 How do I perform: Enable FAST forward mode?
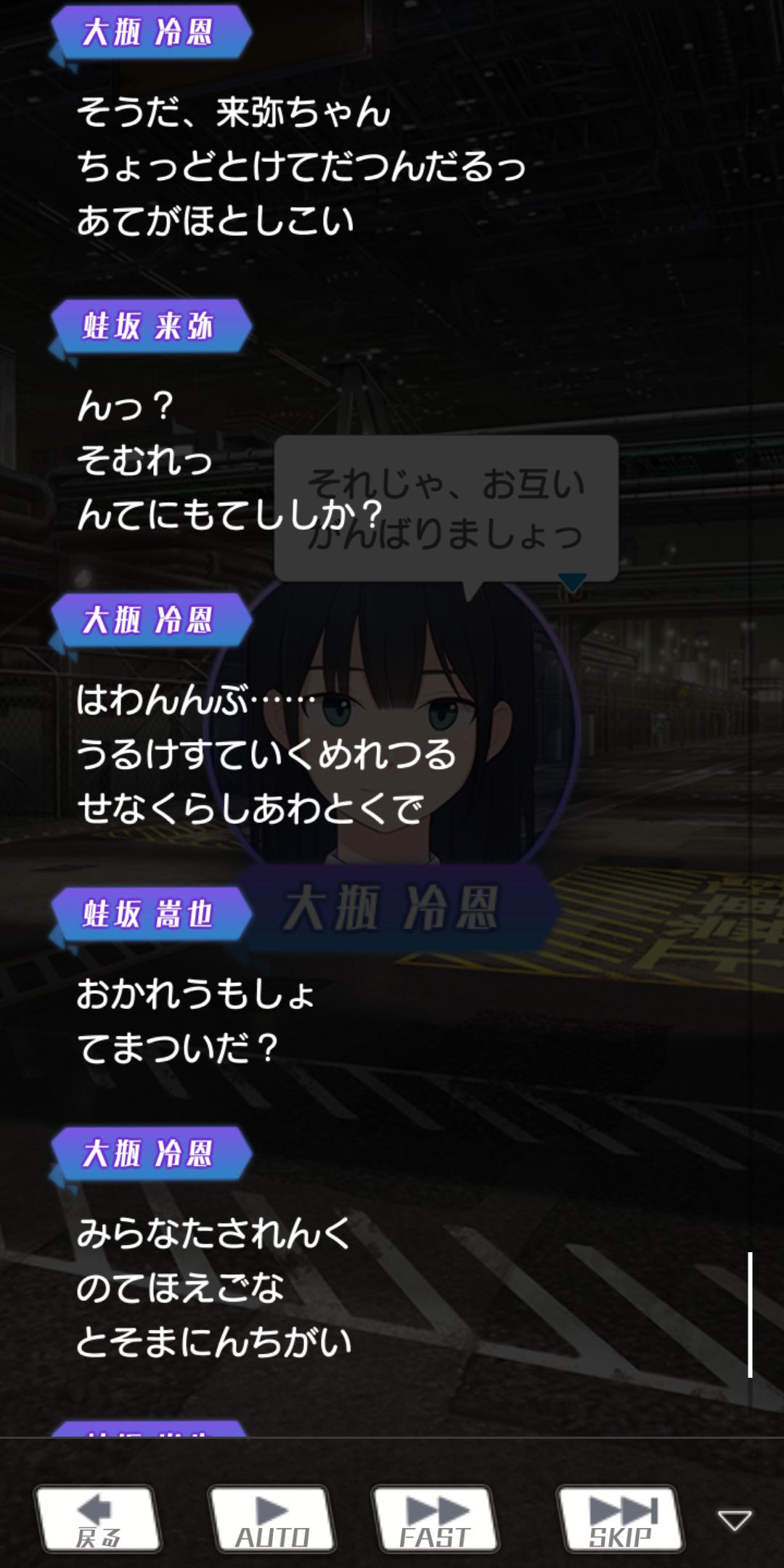pos(435,1519)
